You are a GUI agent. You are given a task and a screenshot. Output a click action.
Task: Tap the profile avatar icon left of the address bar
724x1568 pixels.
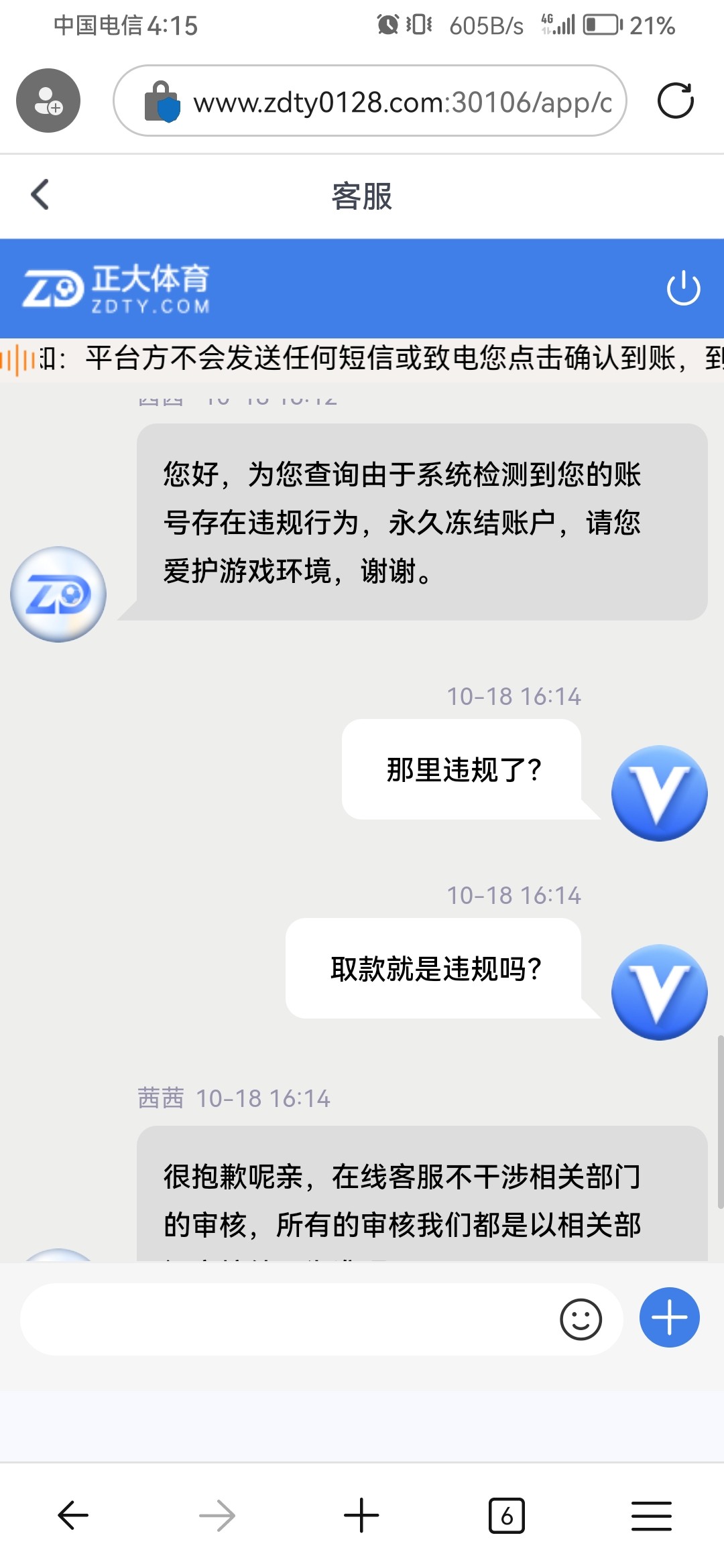click(x=48, y=101)
